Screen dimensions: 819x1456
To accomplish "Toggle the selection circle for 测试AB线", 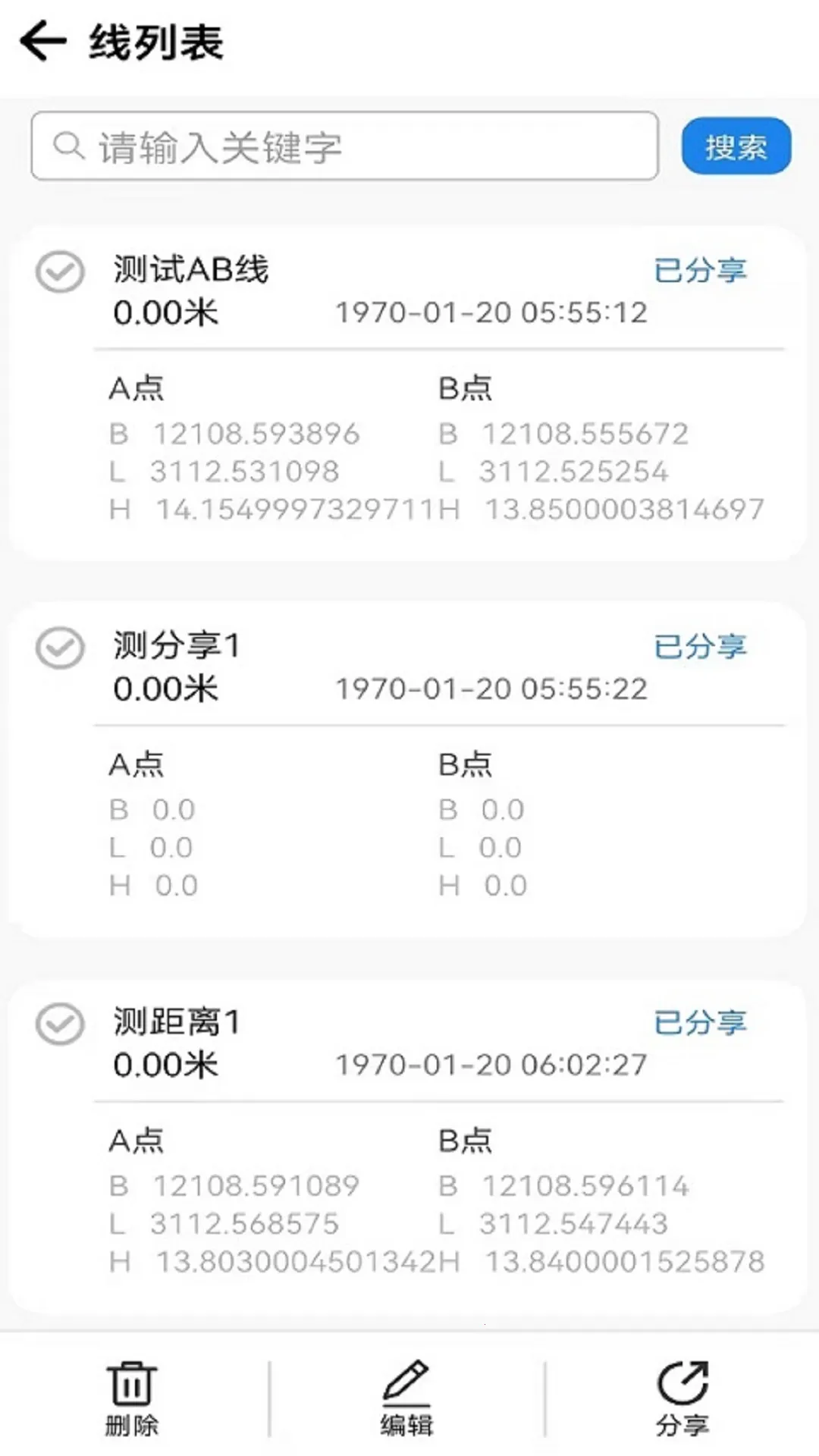I will click(62, 271).
